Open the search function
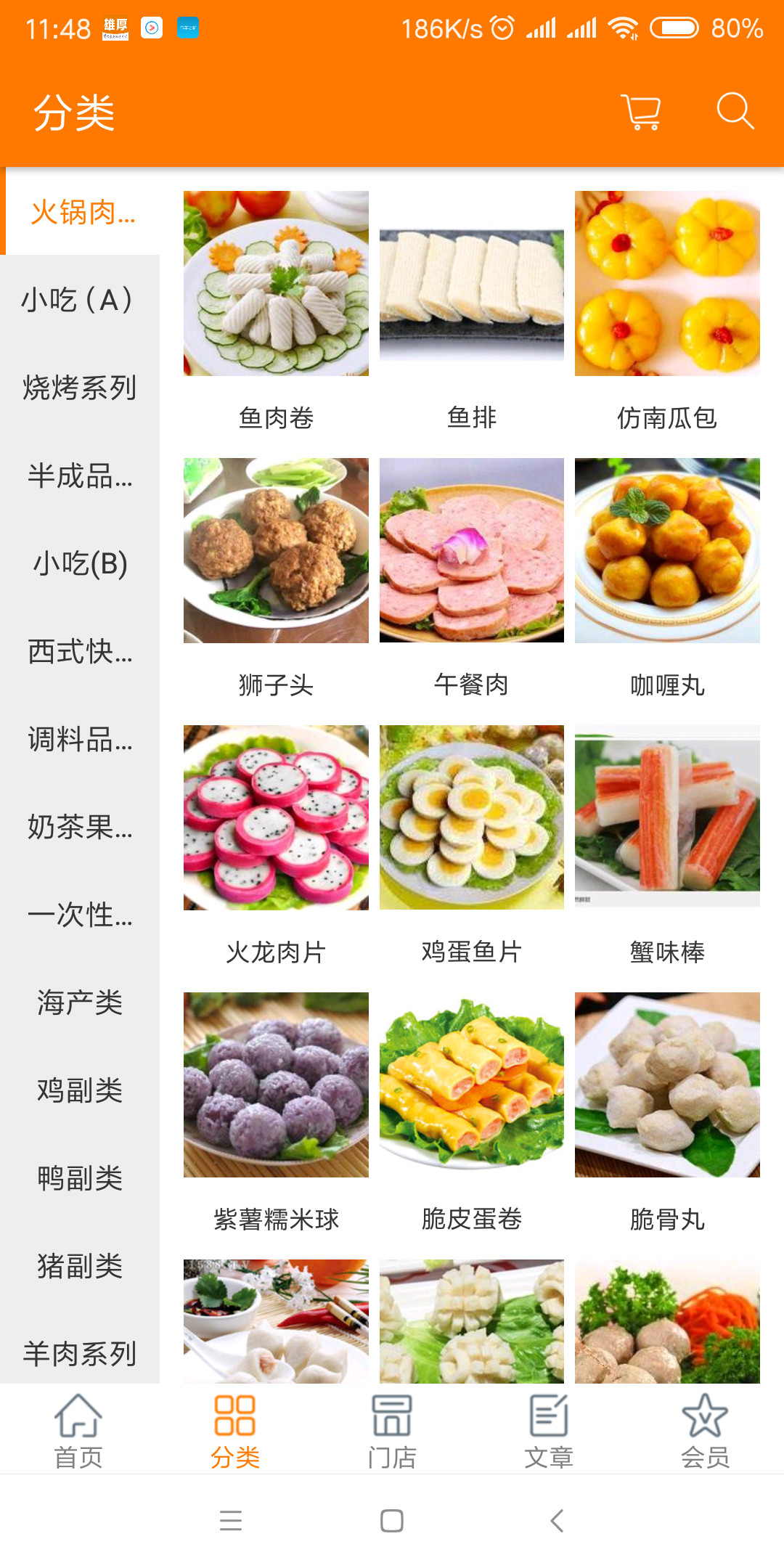The height and width of the screenshot is (1568, 784). point(735,110)
